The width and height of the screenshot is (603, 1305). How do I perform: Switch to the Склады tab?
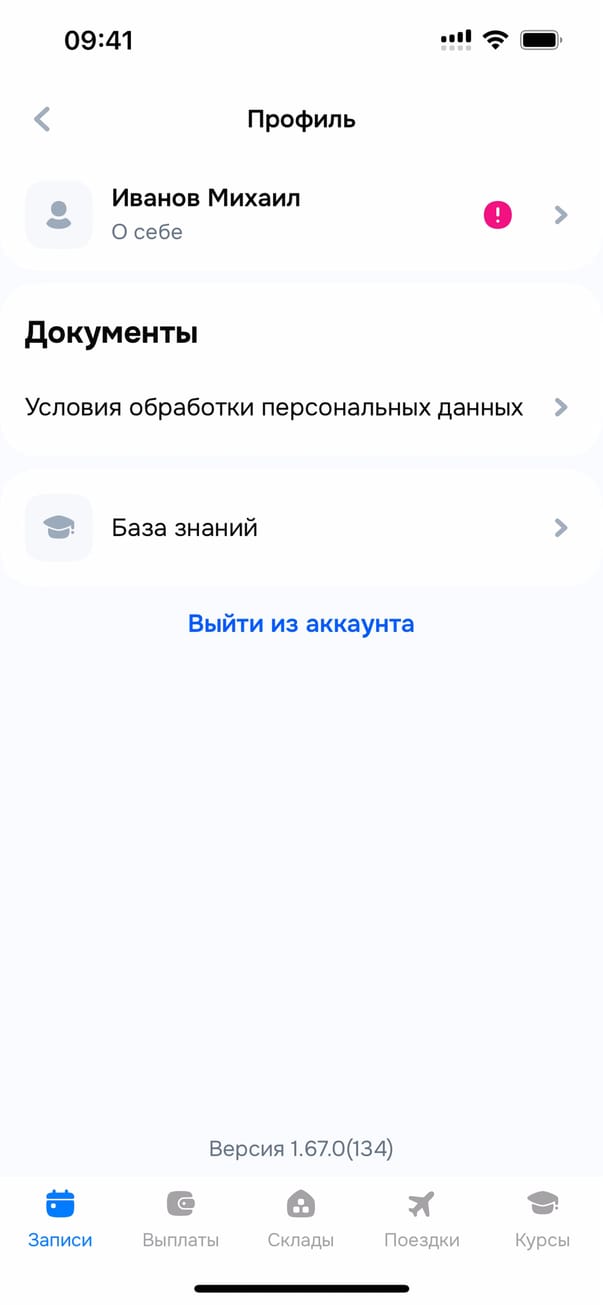[x=301, y=1219]
